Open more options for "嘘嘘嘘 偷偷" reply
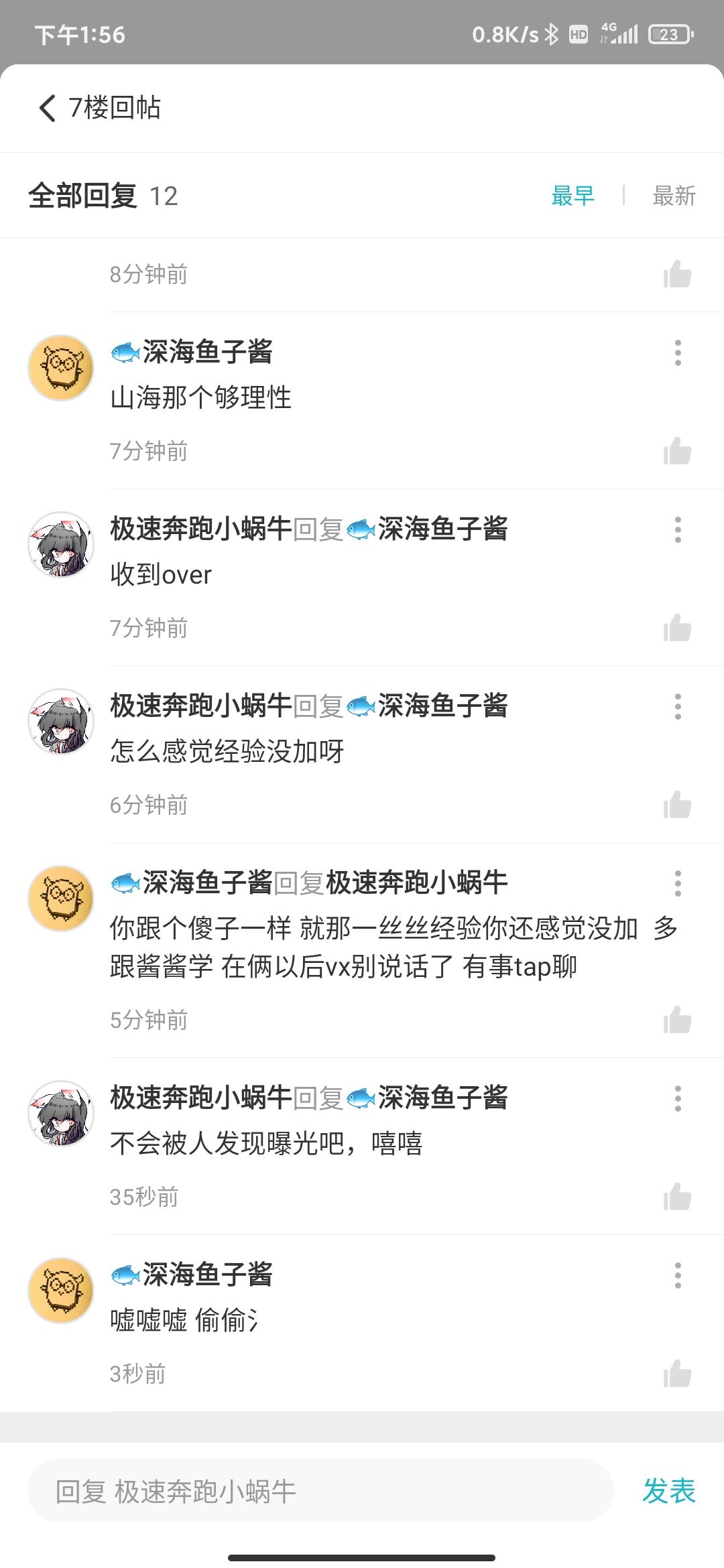The height and width of the screenshot is (1568, 724). point(678,1275)
